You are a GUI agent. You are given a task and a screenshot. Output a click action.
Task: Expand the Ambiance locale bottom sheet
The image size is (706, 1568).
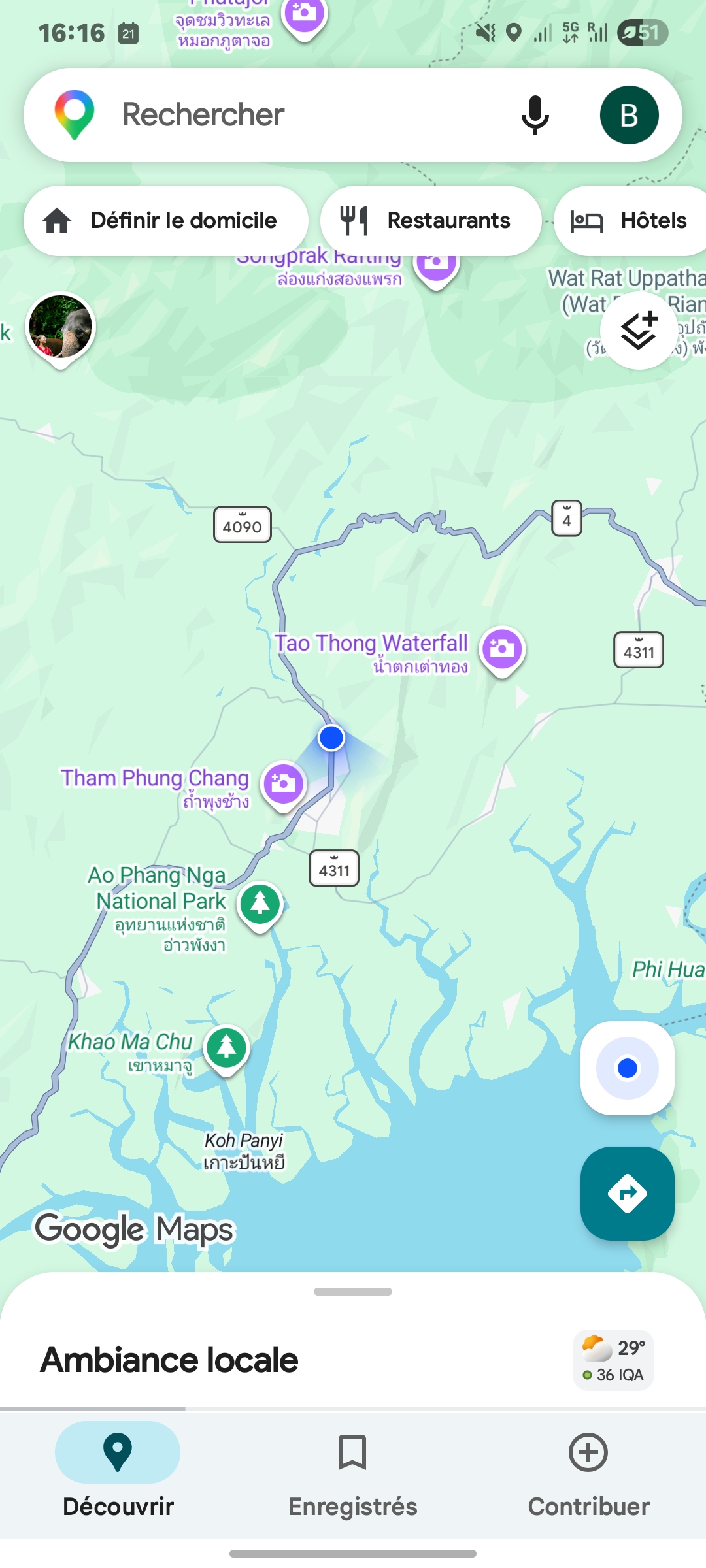[353, 1290]
